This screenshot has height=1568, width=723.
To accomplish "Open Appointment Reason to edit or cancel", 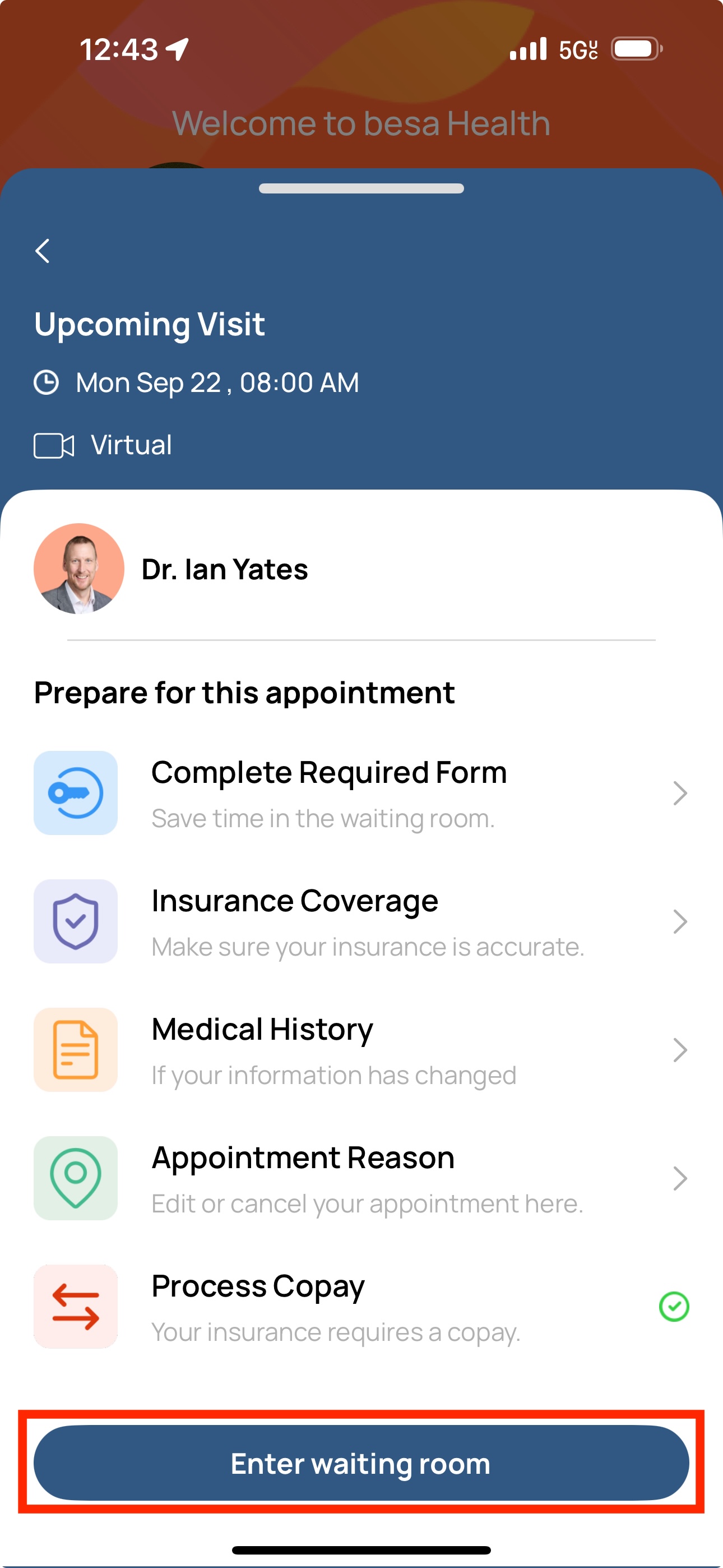I will [361, 1178].
